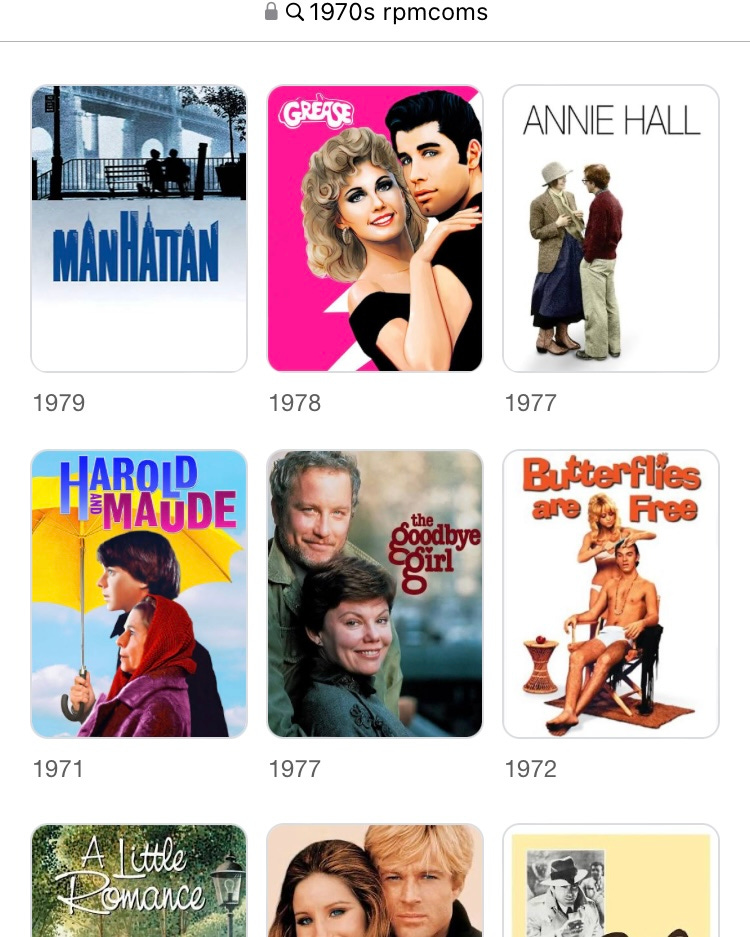The height and width of the screenshot is (937, 750).
Task: Click the 1978 label beneath Grease
Action: click(294, 403)
